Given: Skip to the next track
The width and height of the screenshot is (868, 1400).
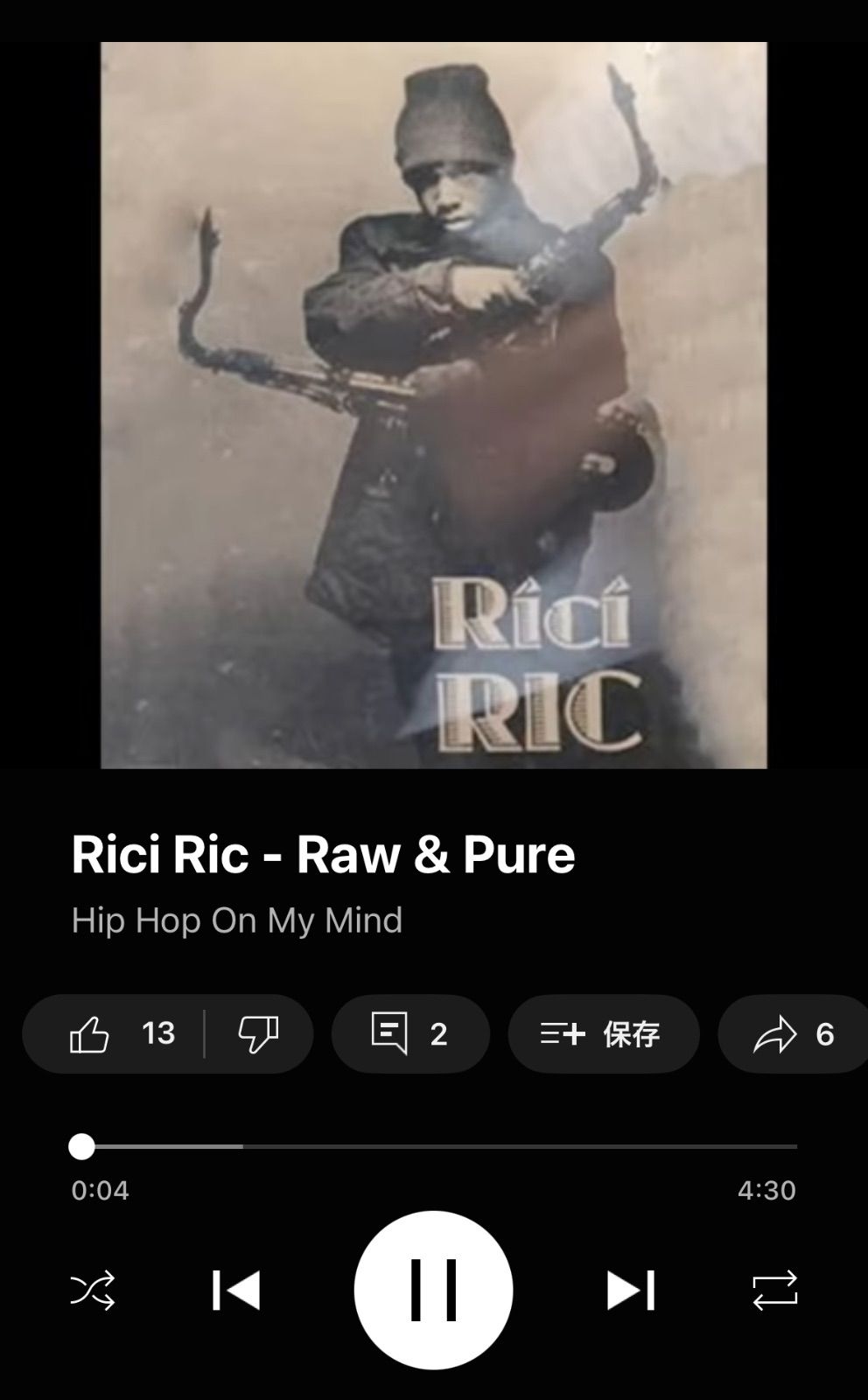Looking at the screenshot, I should pos(630,1290).
